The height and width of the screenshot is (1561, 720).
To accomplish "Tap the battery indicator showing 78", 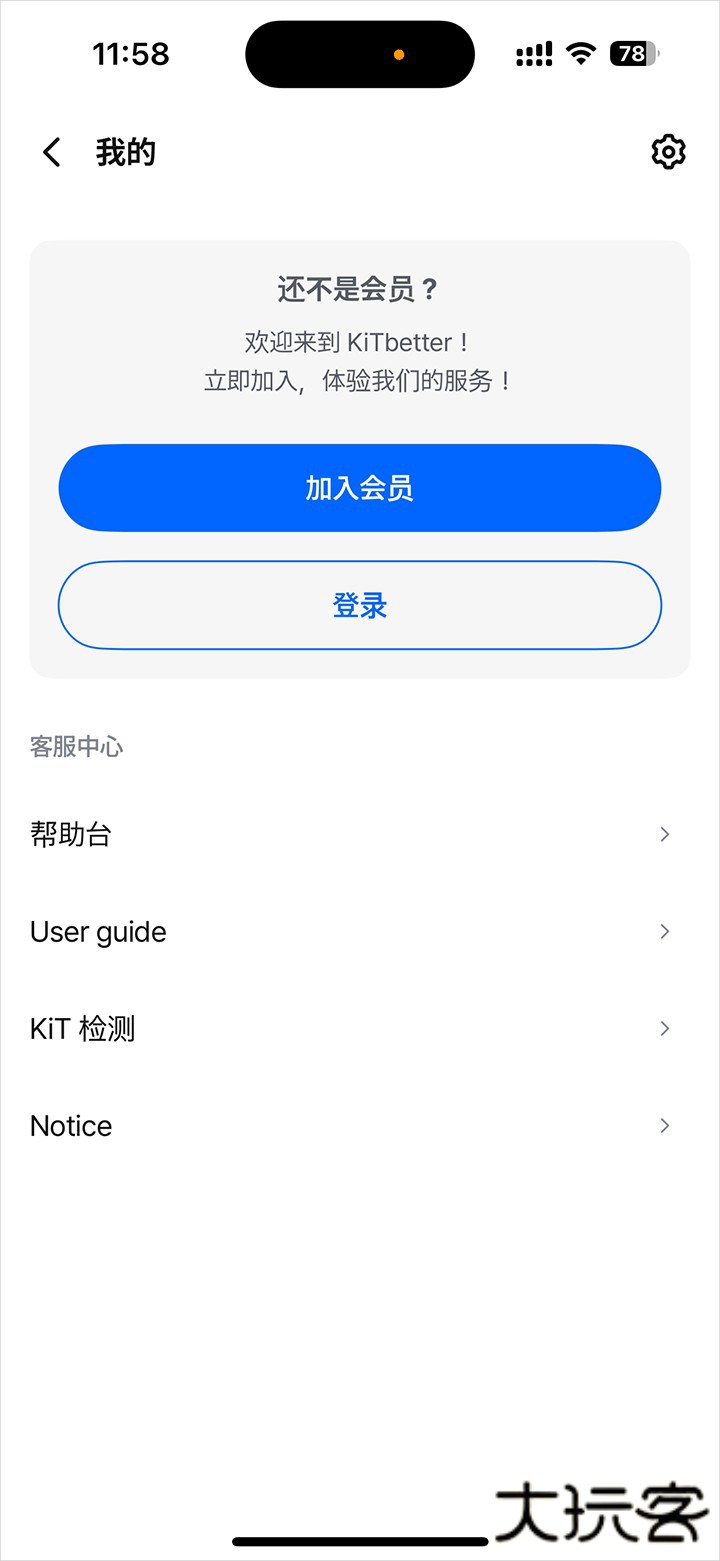I will 632,54.
